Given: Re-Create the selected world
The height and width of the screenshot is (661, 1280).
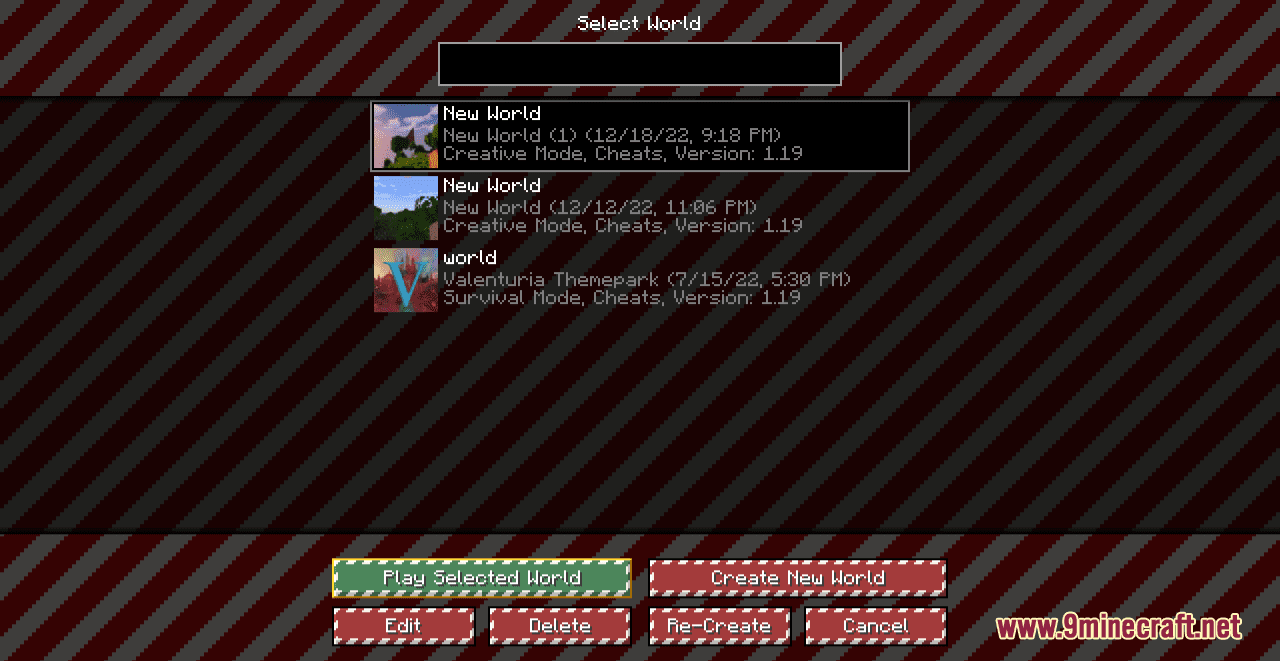Looking at the screenshot, I should point(719,626).
